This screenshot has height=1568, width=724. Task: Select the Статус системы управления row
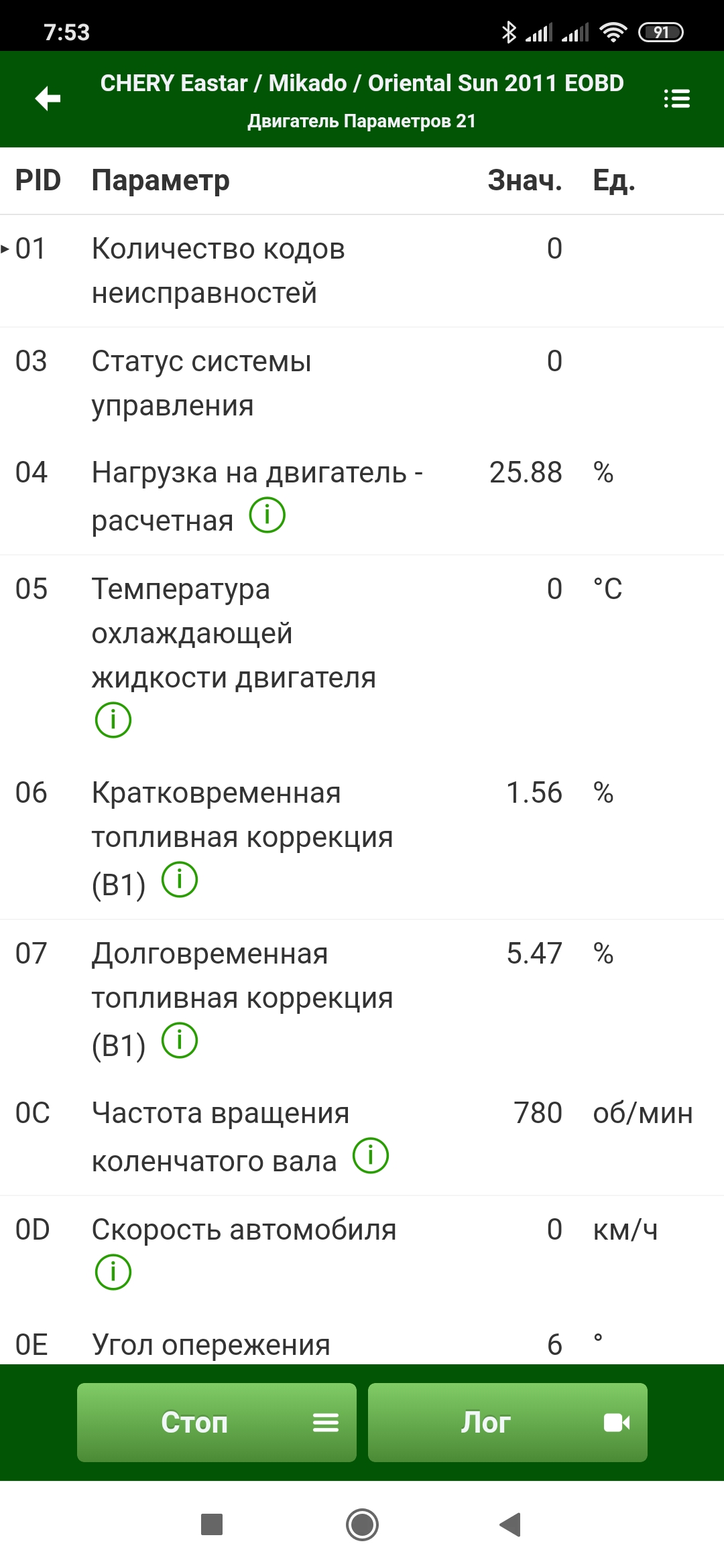coord(362,383)
